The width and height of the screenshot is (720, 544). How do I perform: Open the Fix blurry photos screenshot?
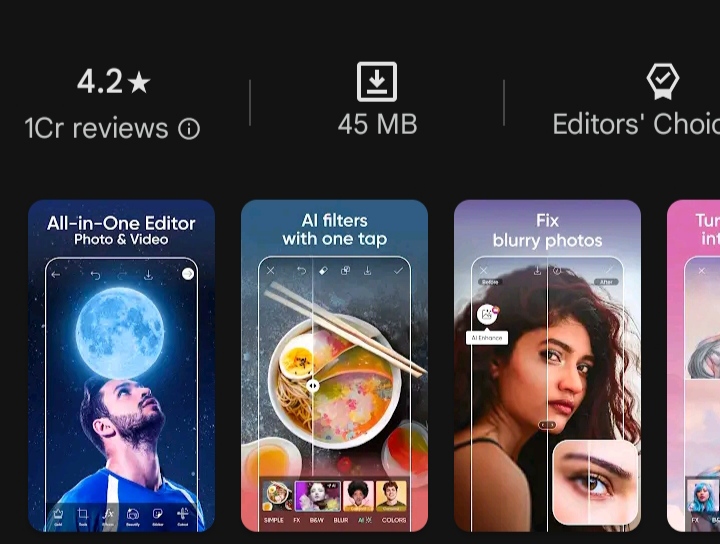click(x=547, y=366)
